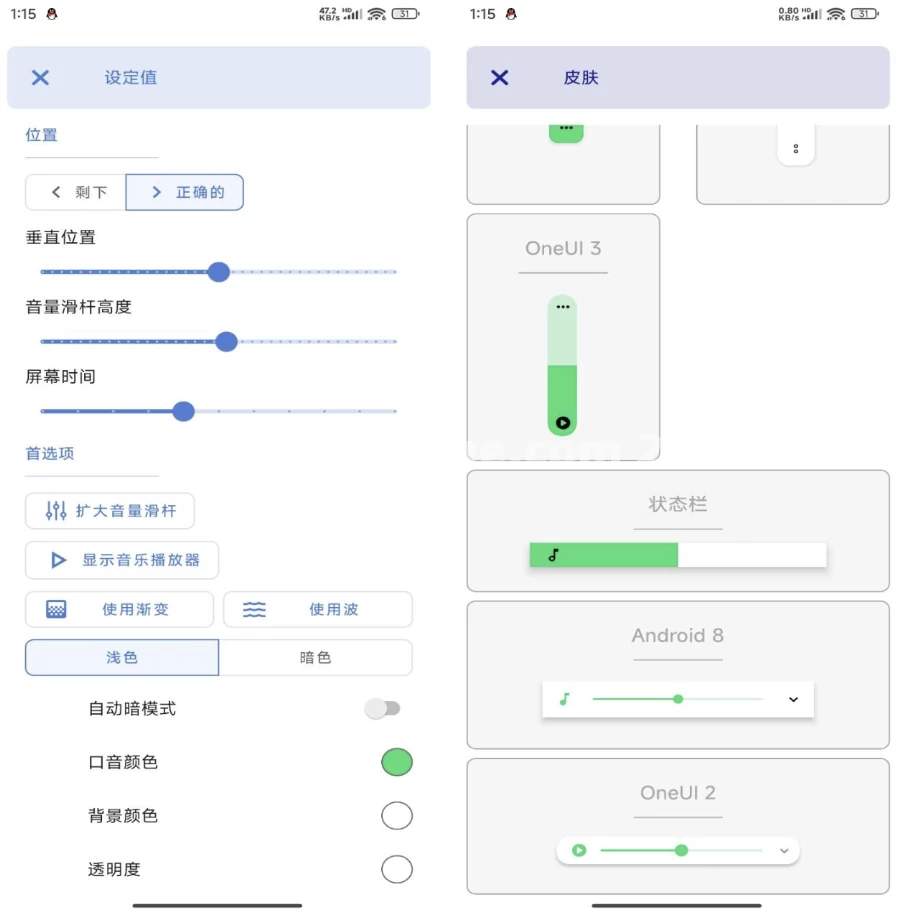Choose the OneUI 2 skin card
This screenshot has height=912, width=908.
click(x=678, y=826)
